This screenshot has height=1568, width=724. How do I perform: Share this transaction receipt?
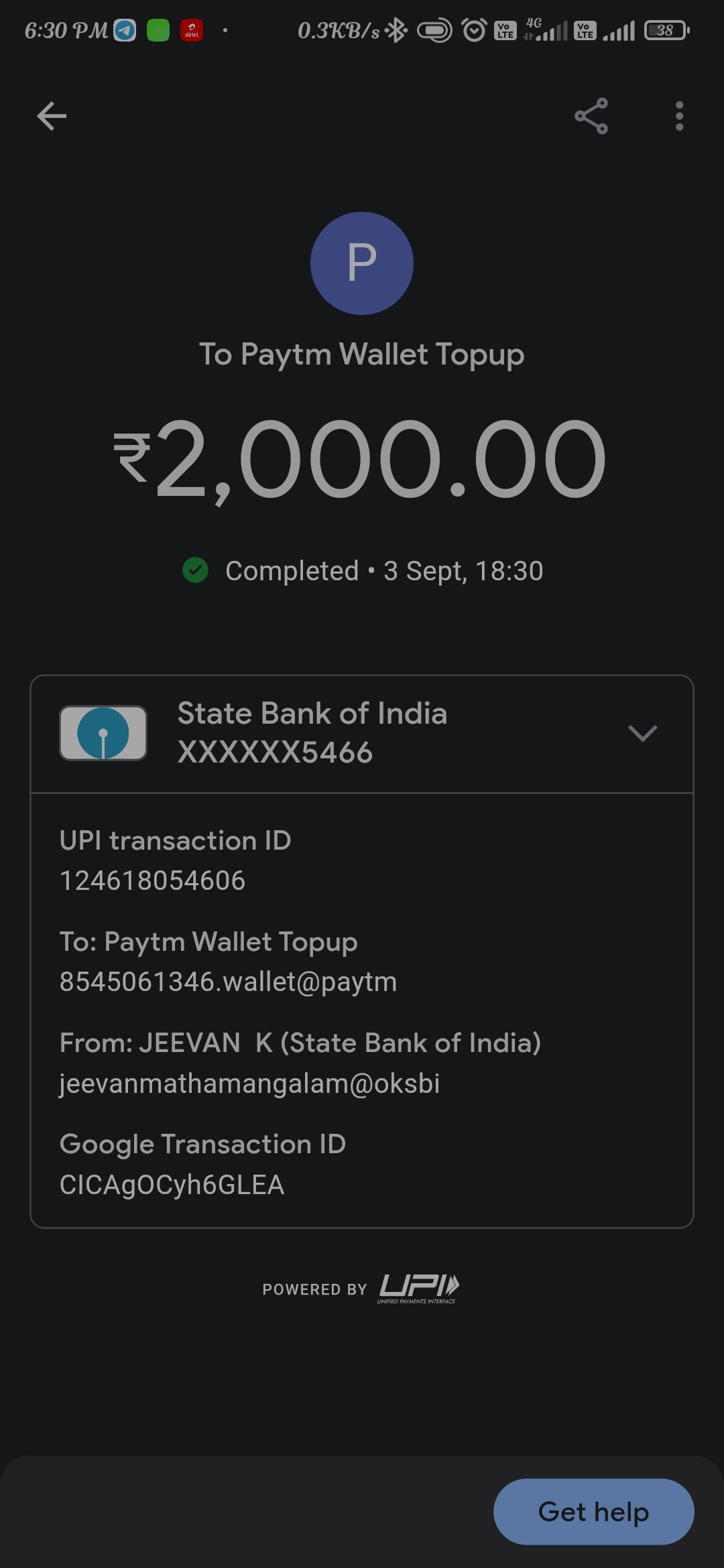pos(591,117)
